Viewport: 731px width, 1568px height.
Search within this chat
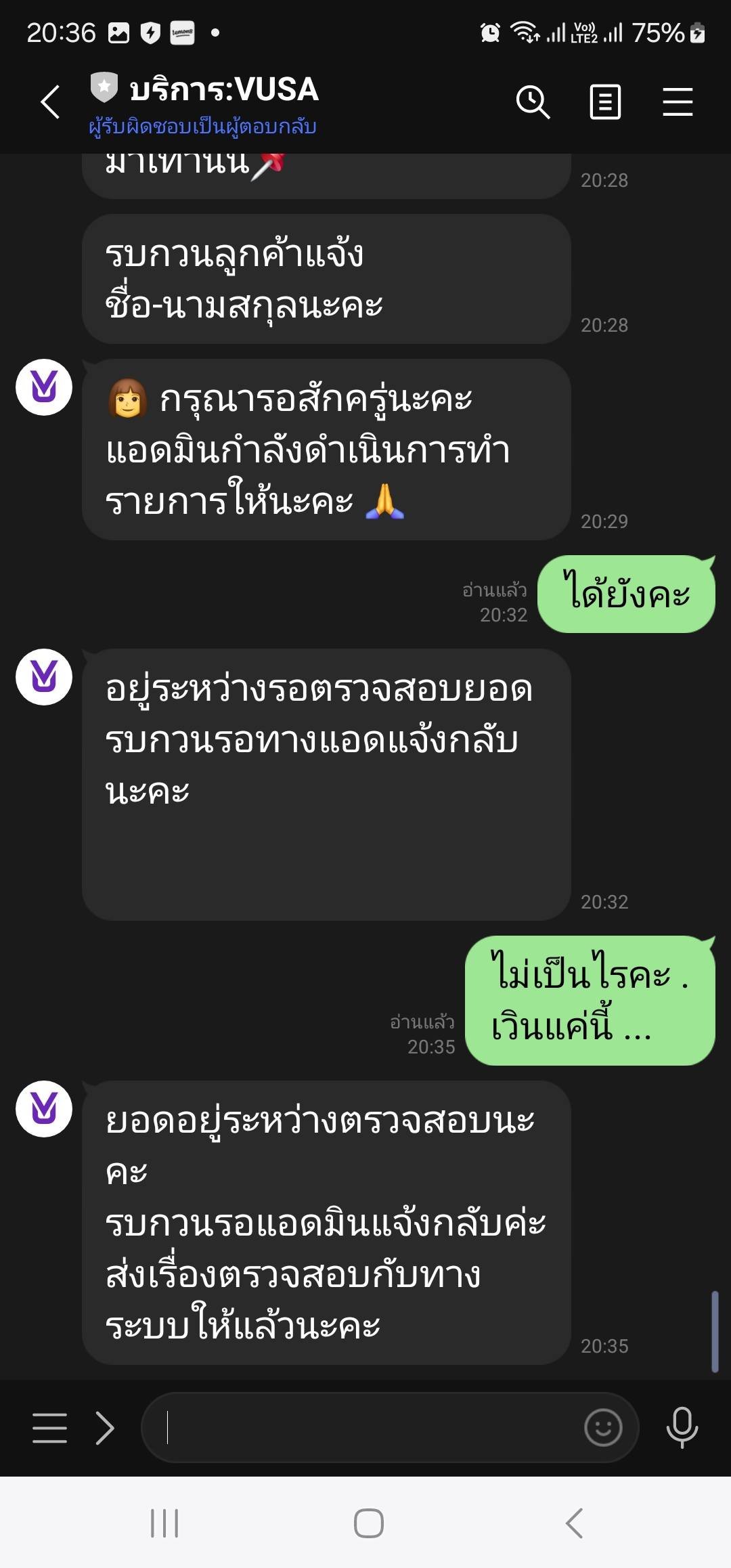click(533, 102)
